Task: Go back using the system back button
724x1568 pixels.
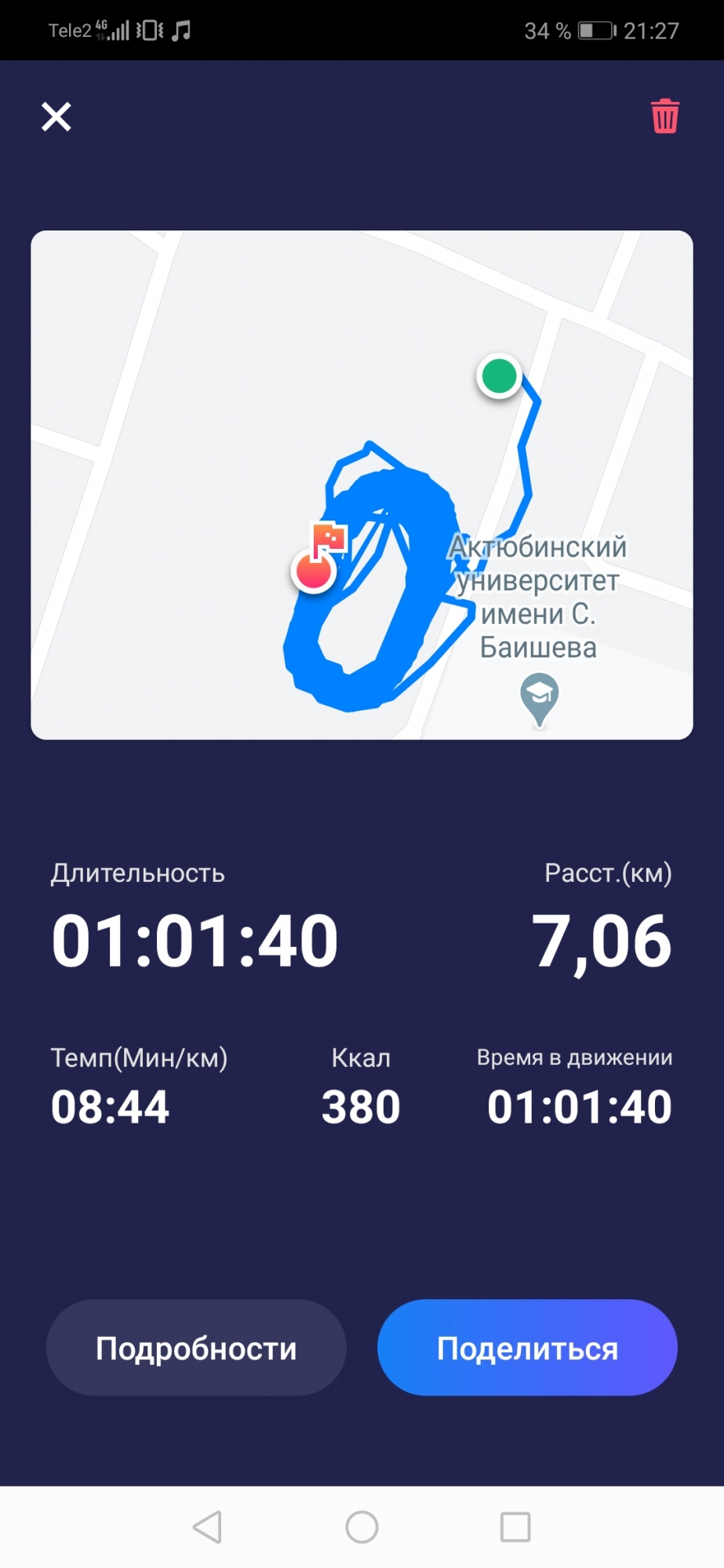Action: tap(208, 1526)
